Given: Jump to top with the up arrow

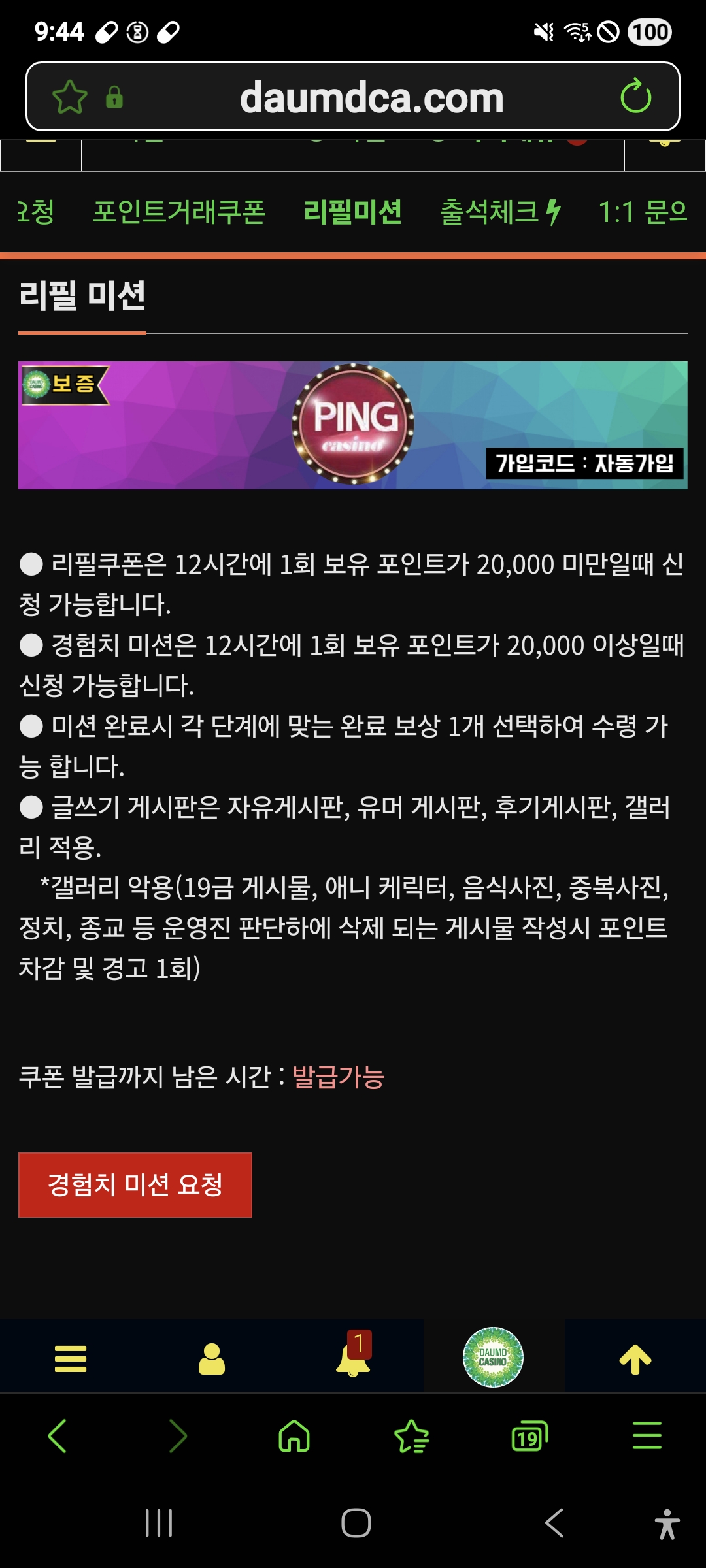Looking at the screenshot, I should tap(635, 1359).
